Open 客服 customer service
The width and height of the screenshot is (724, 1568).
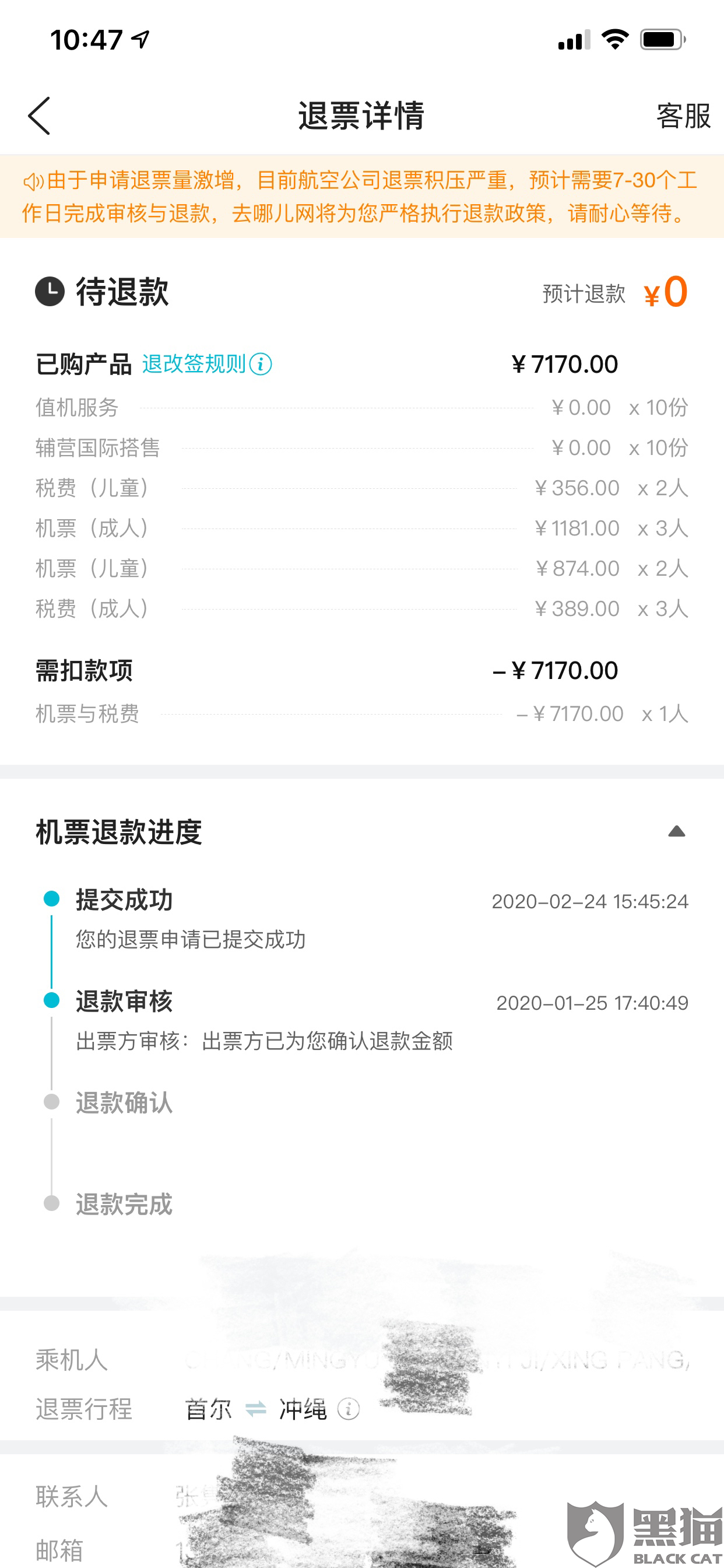coord(683,116)
